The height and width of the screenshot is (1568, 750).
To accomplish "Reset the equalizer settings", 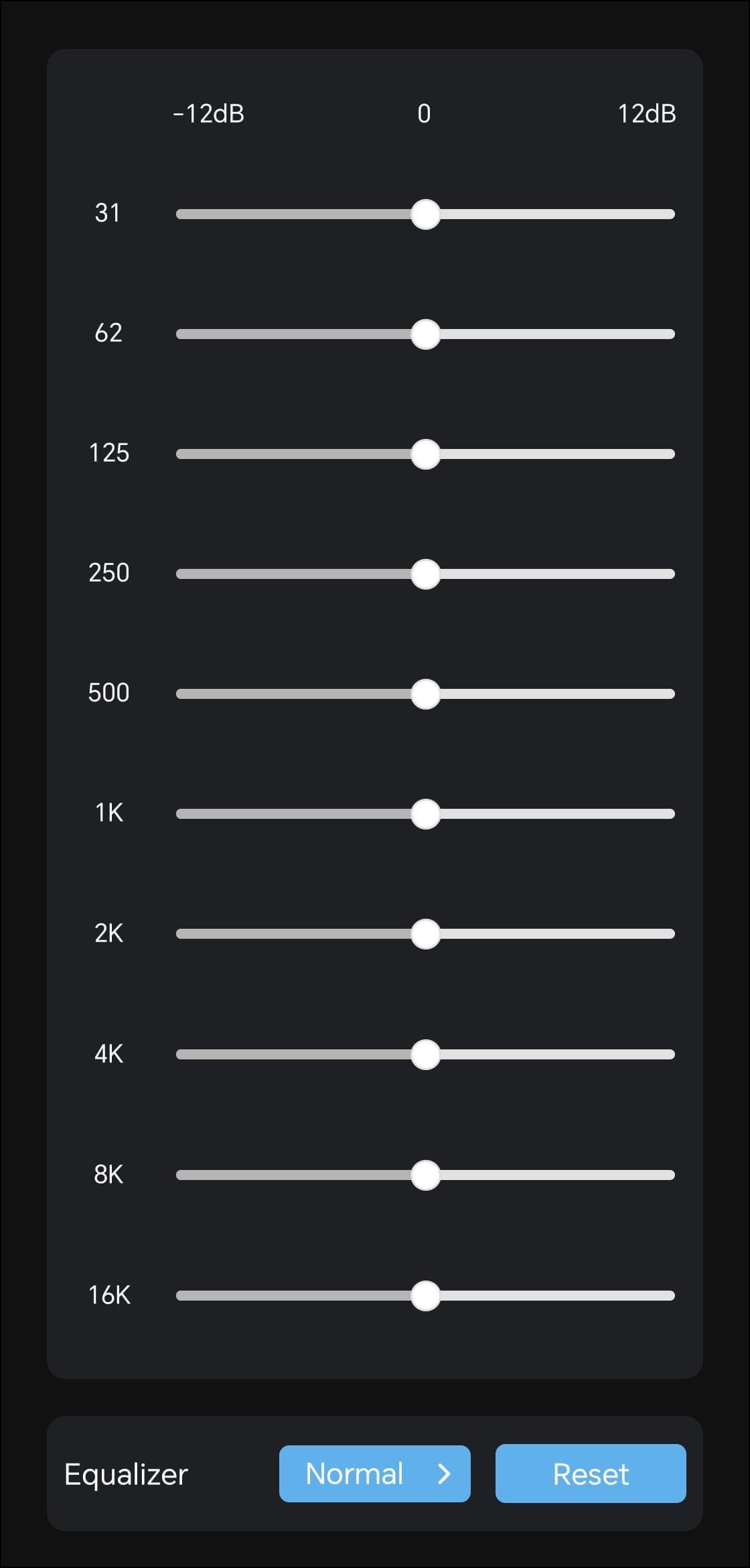I will 591,1474.
